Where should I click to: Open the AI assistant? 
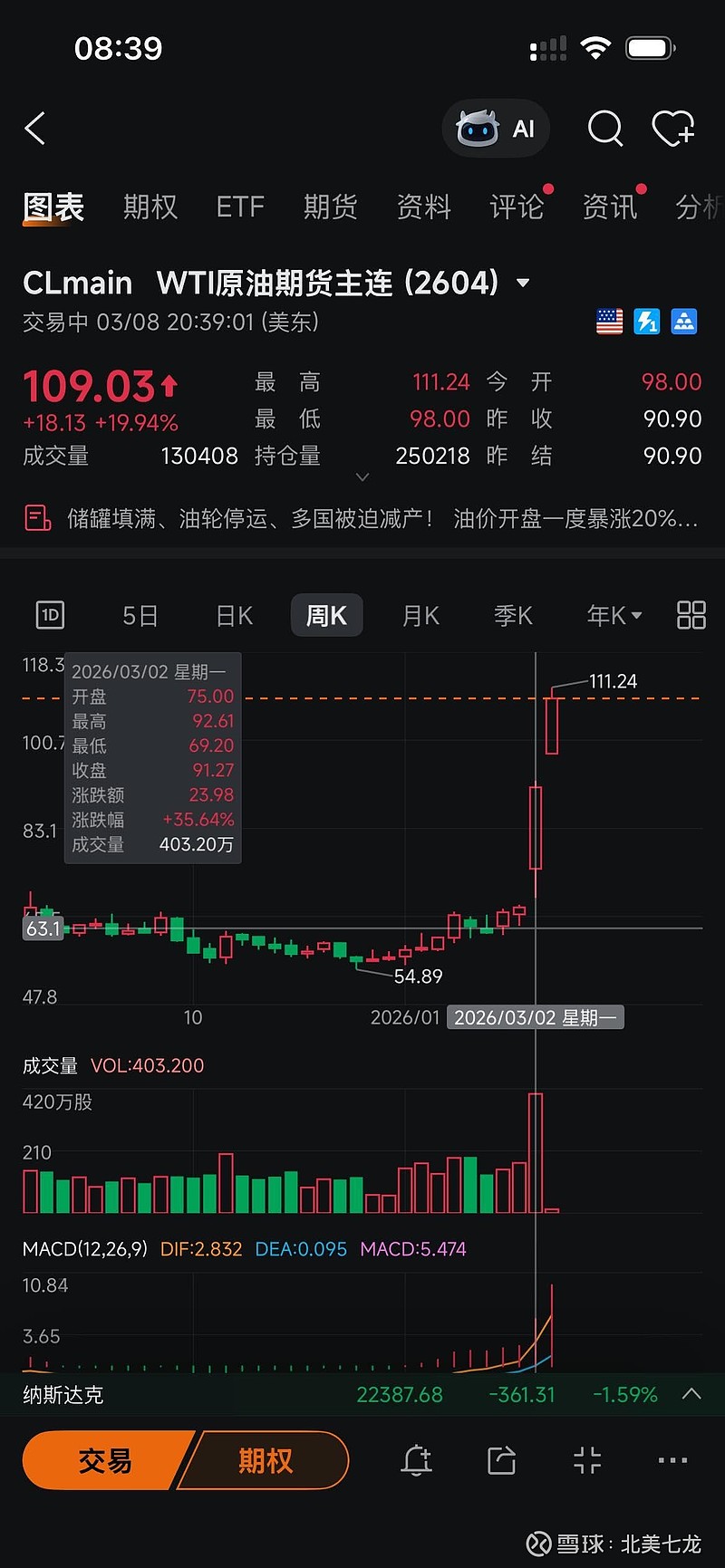(x=495, y=129)
